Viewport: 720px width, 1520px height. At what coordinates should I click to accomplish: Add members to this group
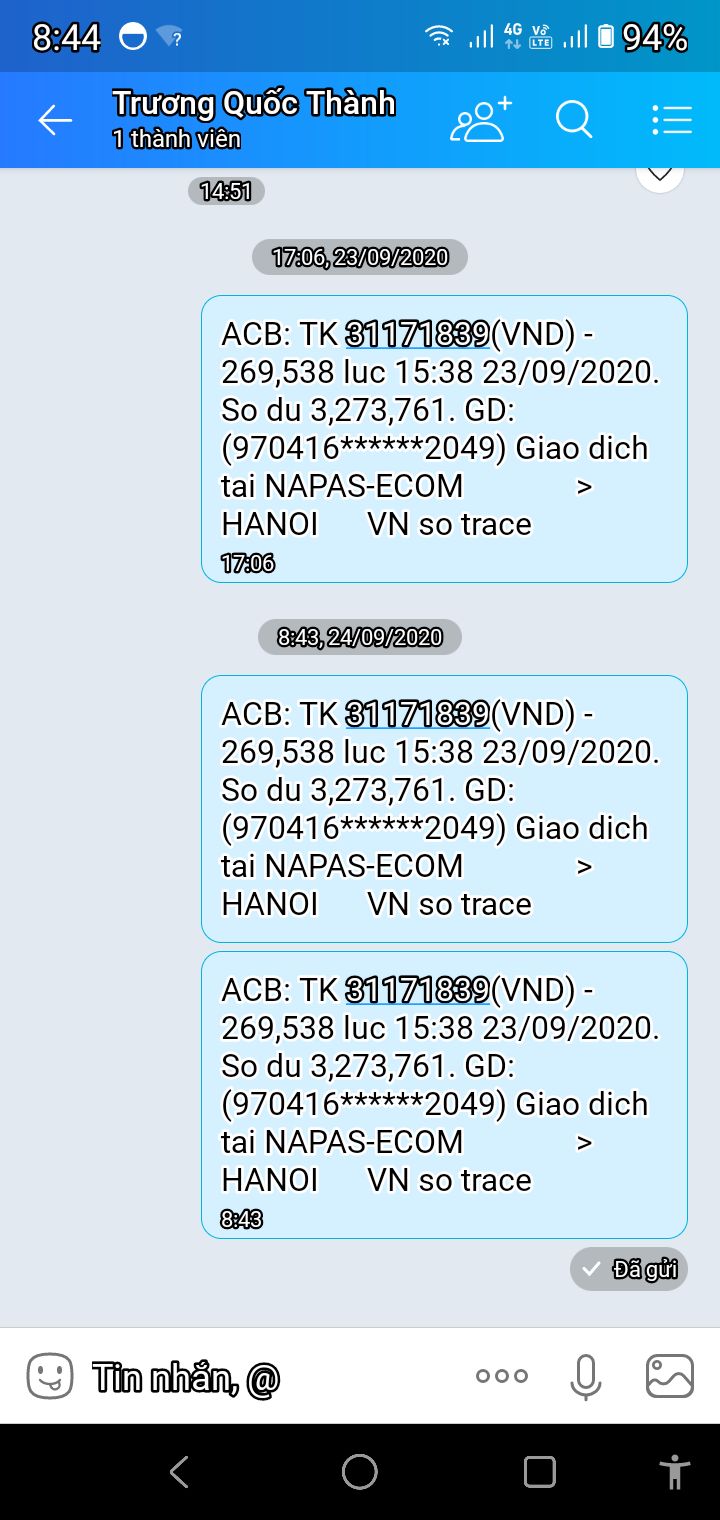481,121
